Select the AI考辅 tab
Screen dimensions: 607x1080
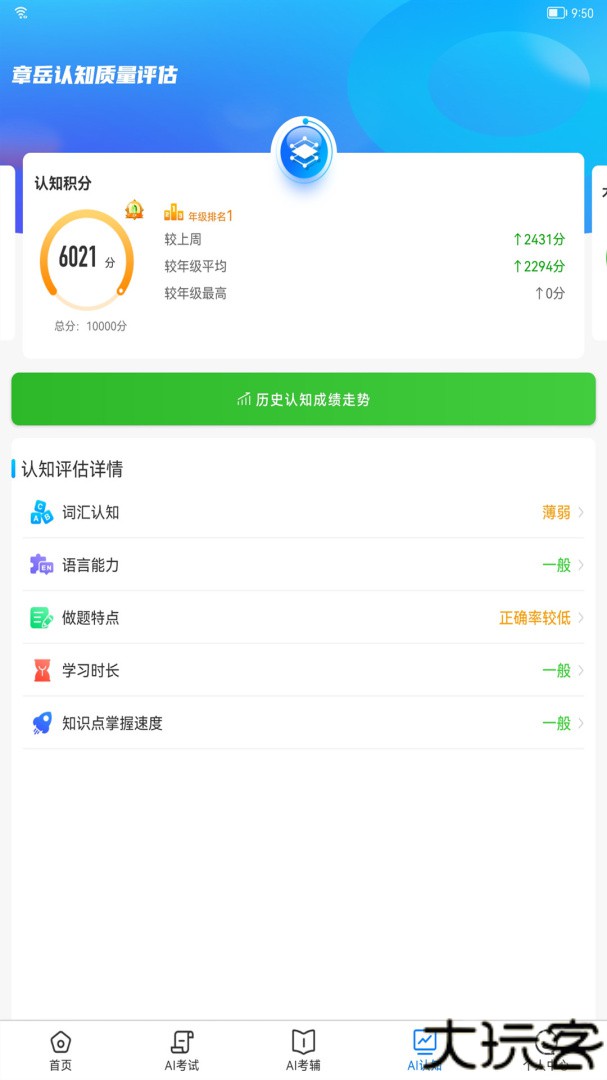(x=303, y=1050)
